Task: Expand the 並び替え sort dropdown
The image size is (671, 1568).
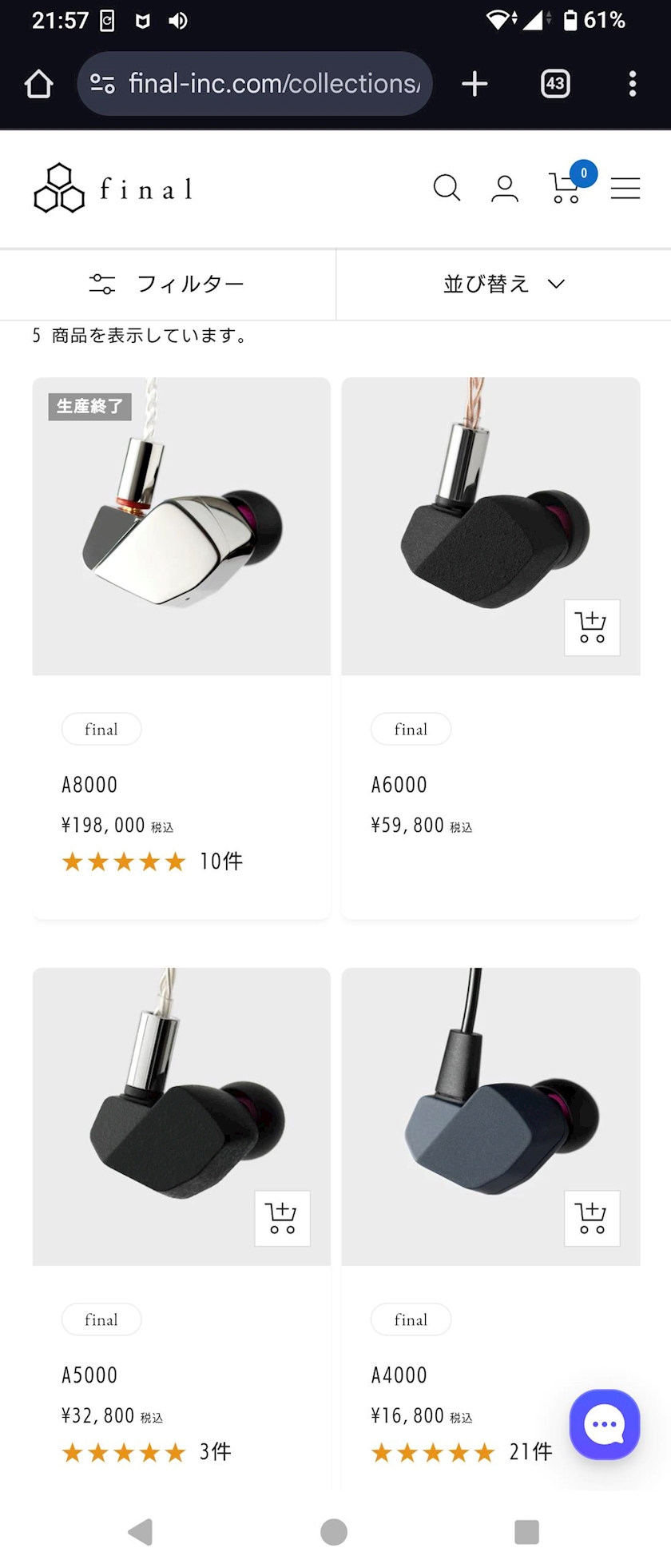Action: pyautogui.click(x=503, y=285)
